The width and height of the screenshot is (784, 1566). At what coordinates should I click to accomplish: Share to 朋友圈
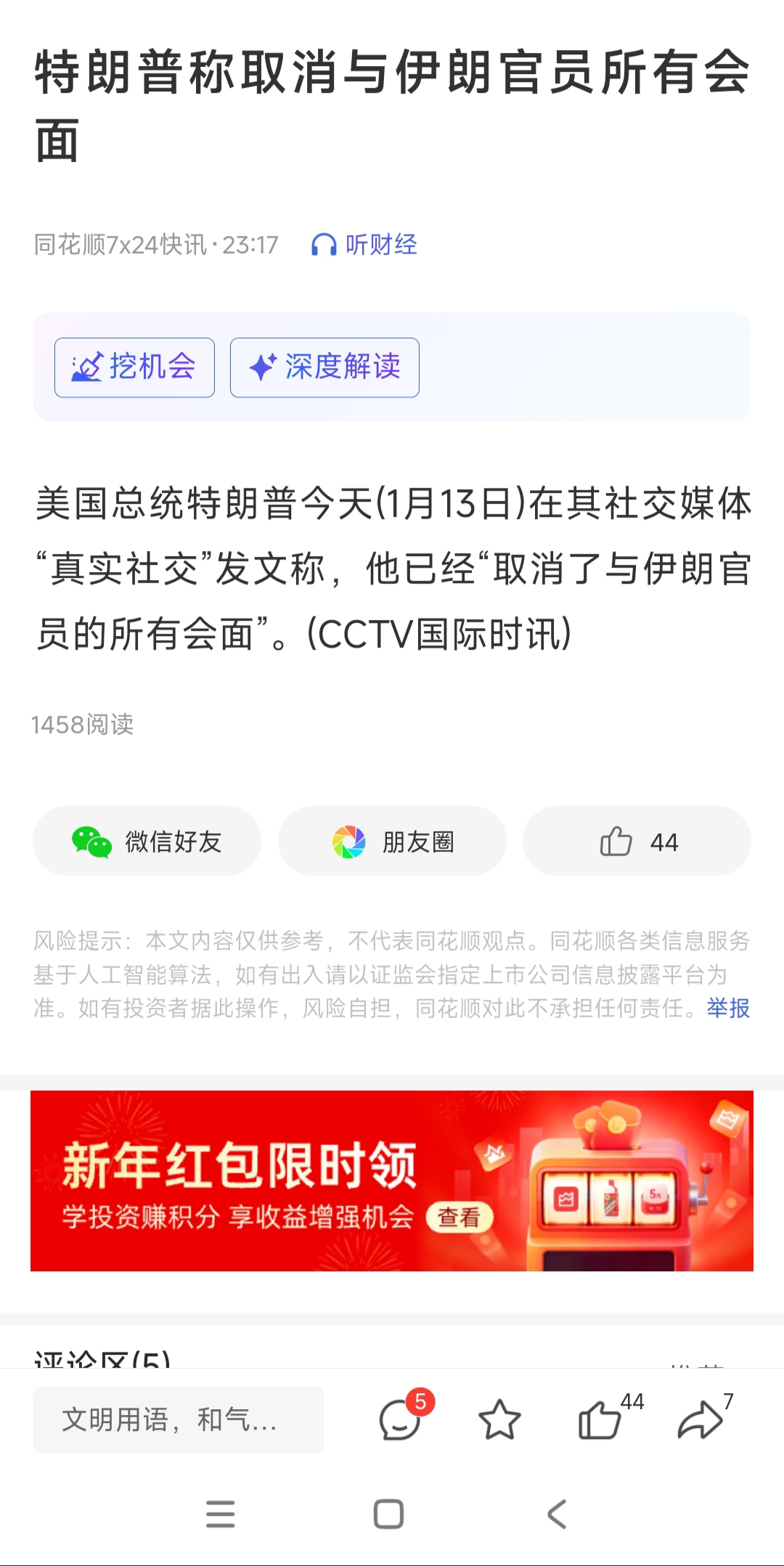pyautogui.click(x=392, y=841)
